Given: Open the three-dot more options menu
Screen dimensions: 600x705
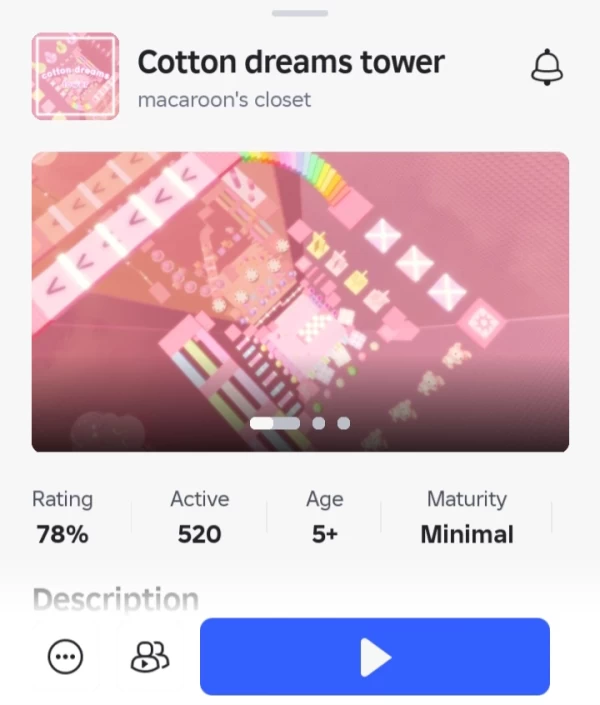Looking at the screenshot, I should click(x=66, y=657).
